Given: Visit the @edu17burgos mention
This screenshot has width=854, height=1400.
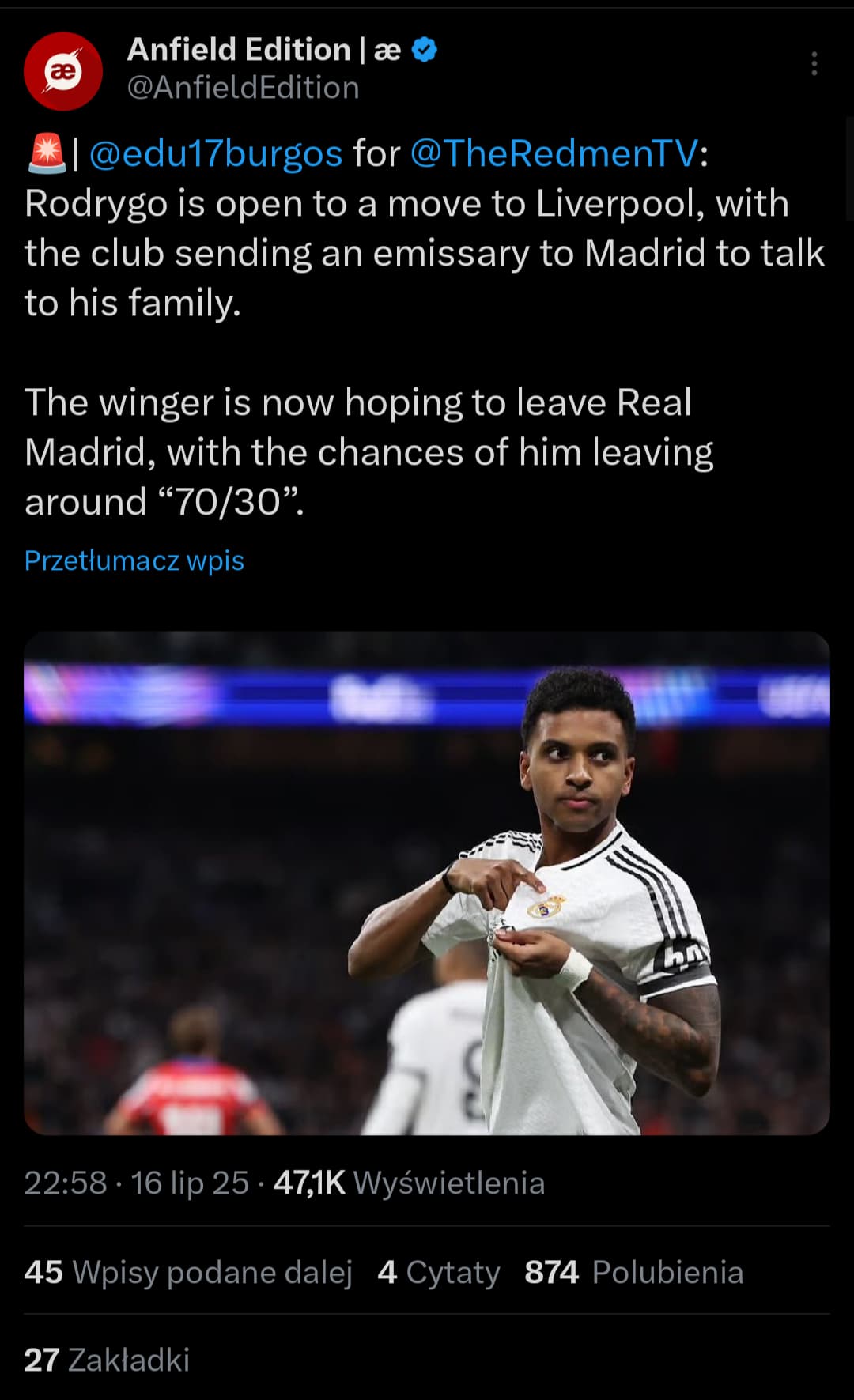Looking at the screenshot, I should pos(215,153).
